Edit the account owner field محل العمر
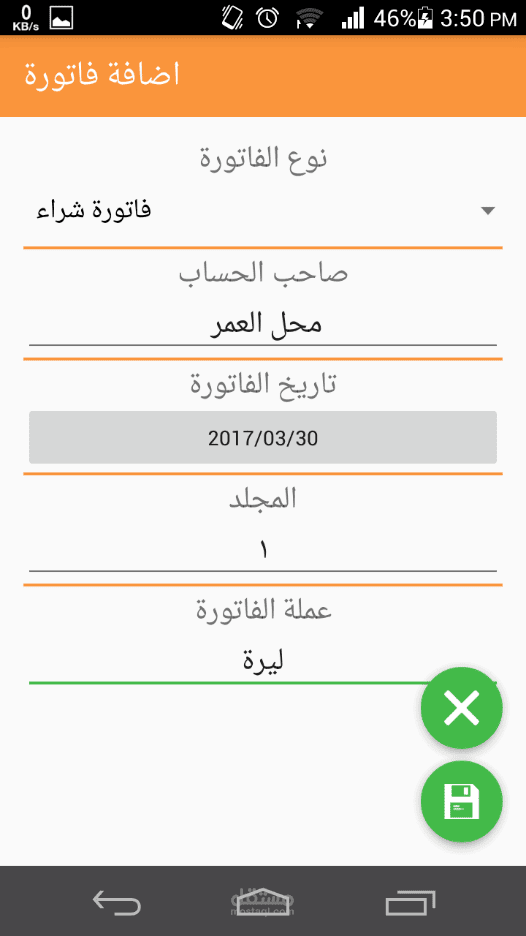526x936 pixels. pyautogui.click(x=263, y=326)
